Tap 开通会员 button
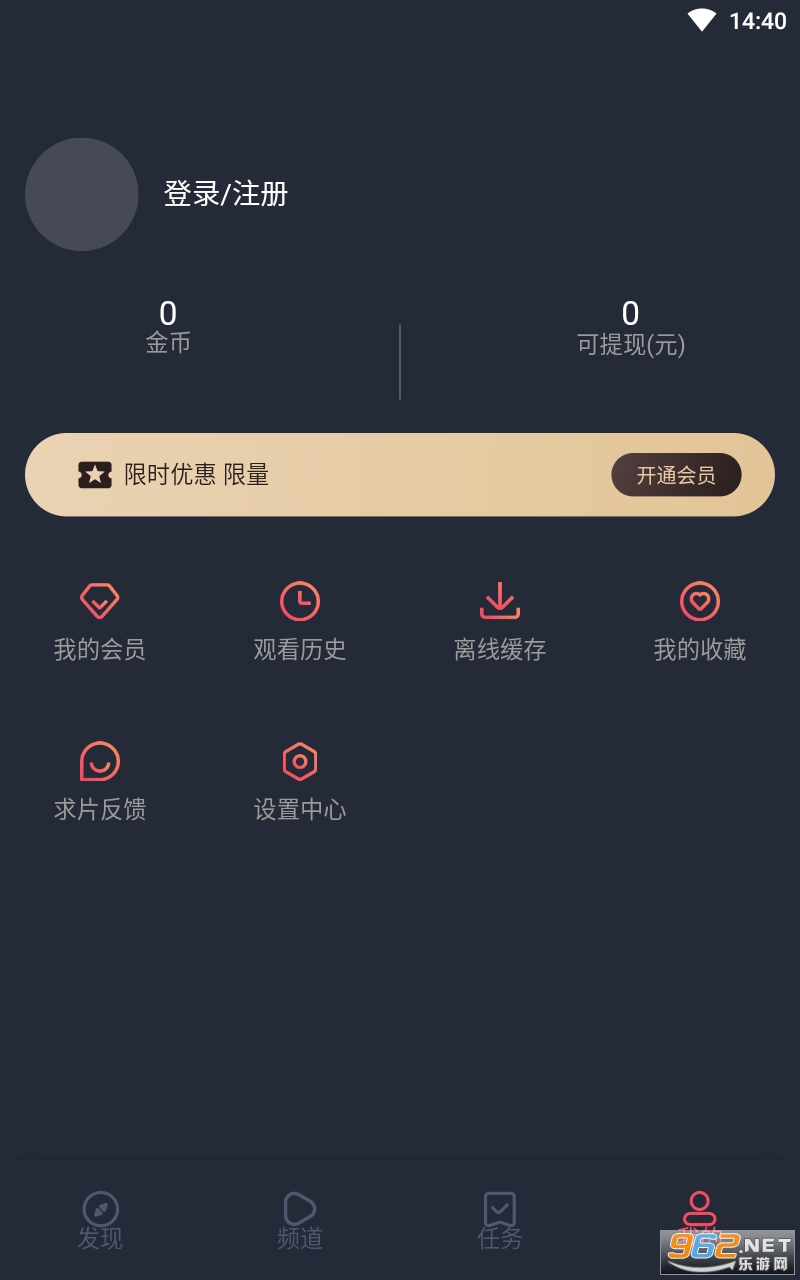800x1280 pixels. tap(676, 475)
